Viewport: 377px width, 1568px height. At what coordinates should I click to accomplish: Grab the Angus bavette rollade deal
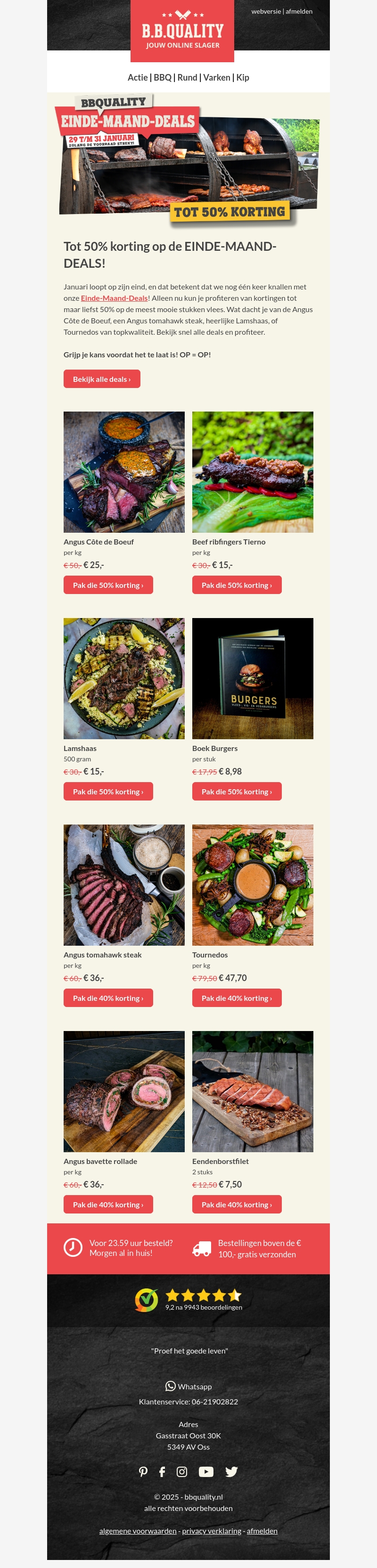point(108,1204)
